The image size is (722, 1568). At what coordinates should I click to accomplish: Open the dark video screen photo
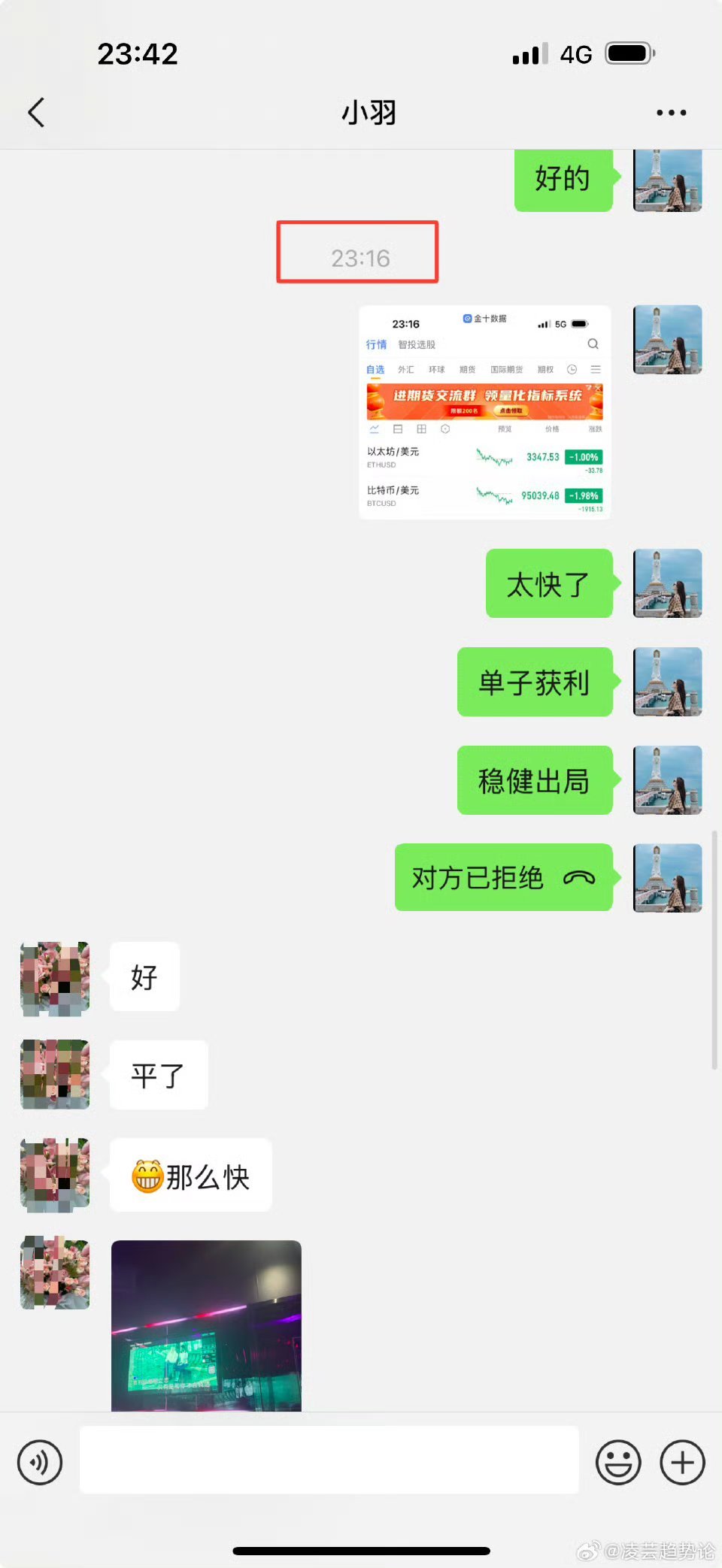(206, 1325)
